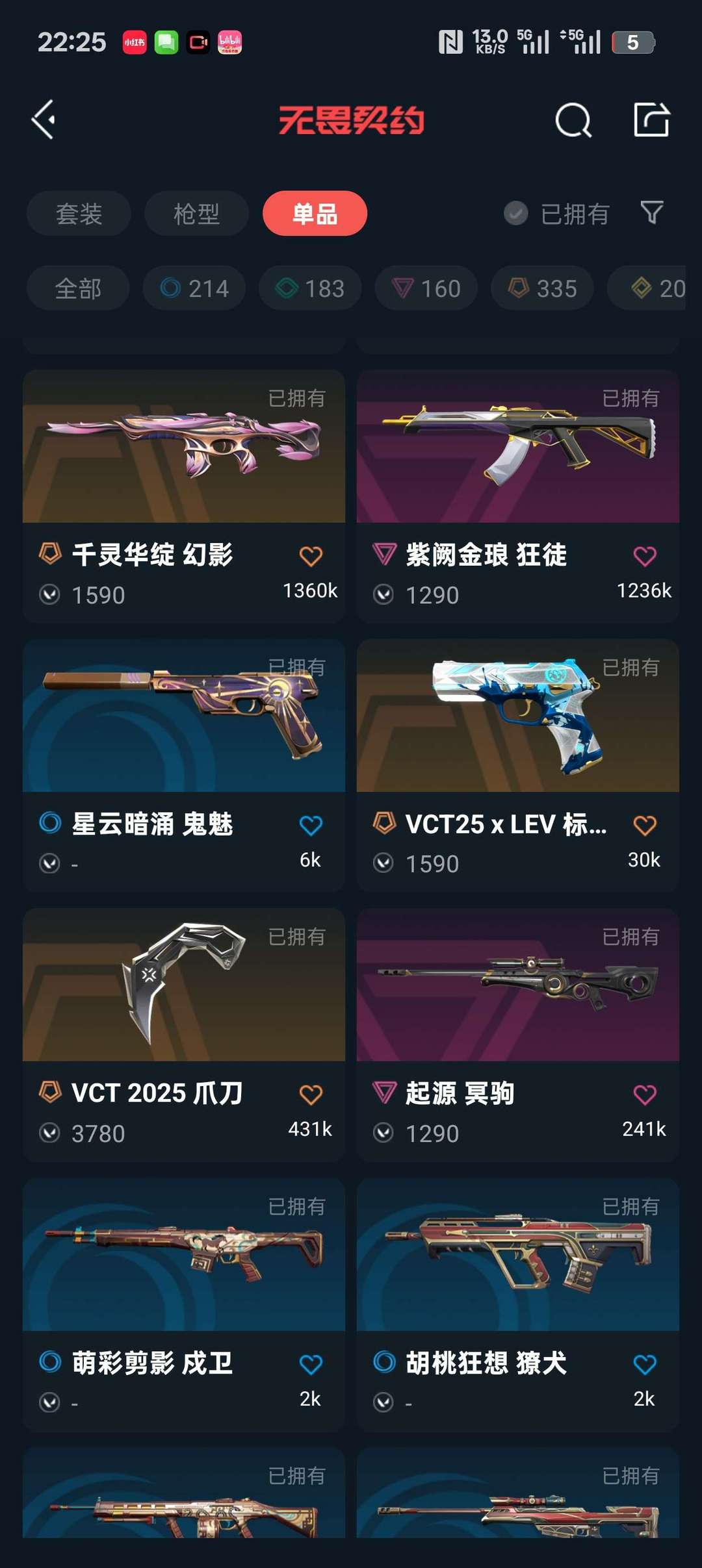Viewport: 702px width, 1568px height.
Task: Open the search icon
Action: pyautogui.click(x=573, y=120)
